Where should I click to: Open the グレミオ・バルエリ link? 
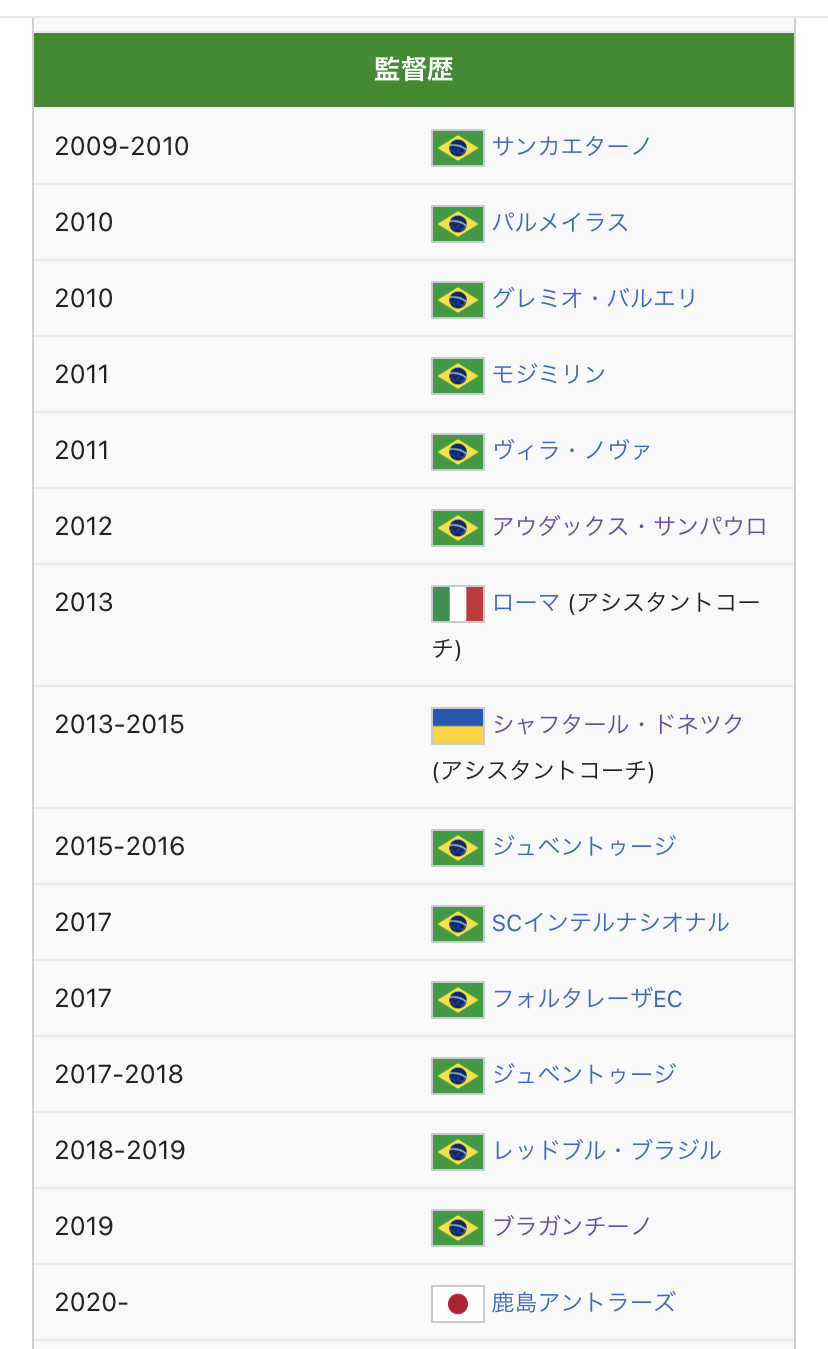(x=594, y=298)
